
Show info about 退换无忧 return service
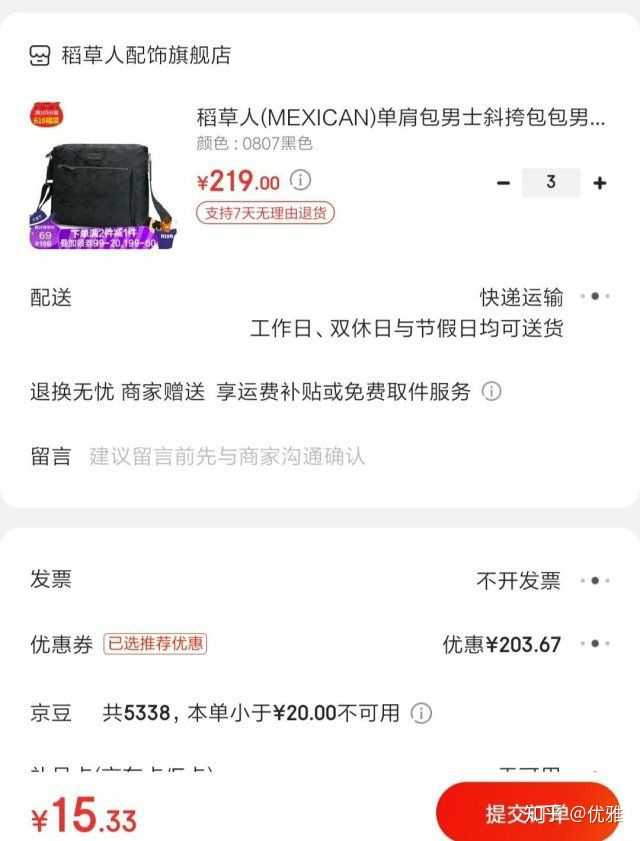[x=492, y=391]
